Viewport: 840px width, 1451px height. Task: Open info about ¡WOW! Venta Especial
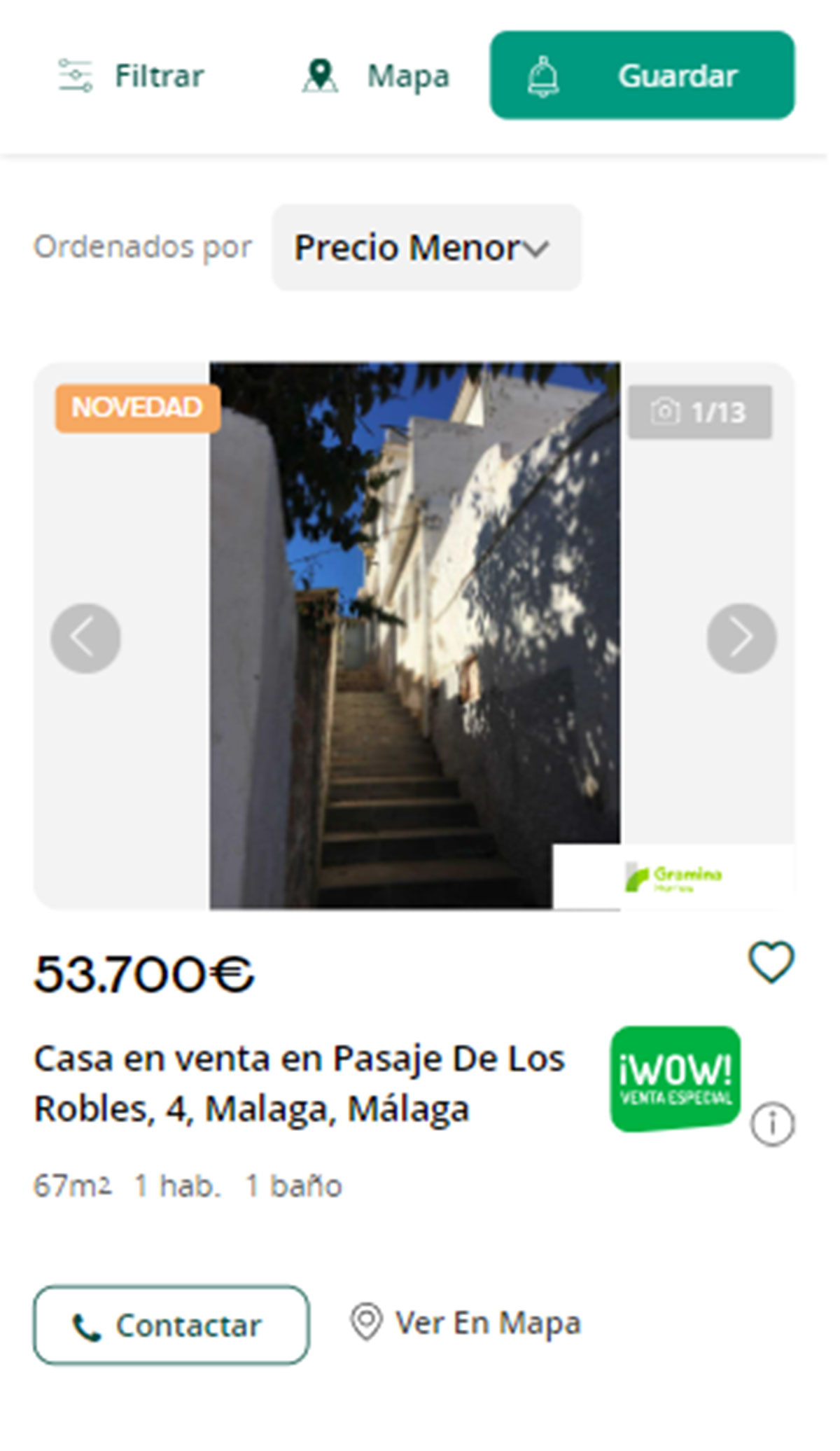click(772, 1125)
